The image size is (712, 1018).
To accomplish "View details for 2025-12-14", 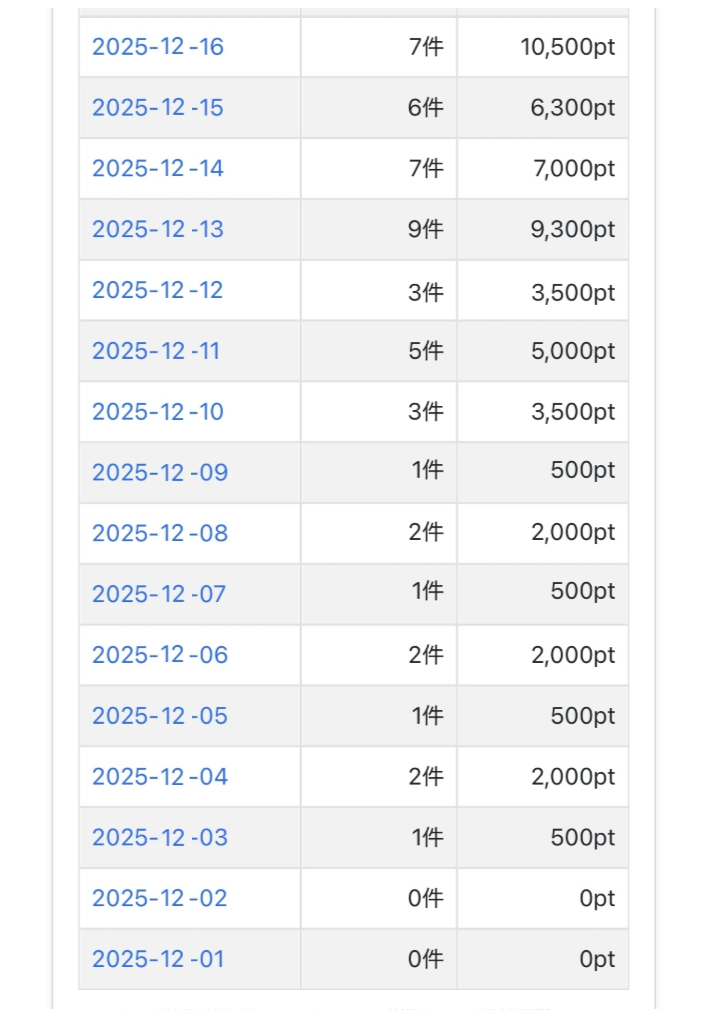I will tap(158, 168).
